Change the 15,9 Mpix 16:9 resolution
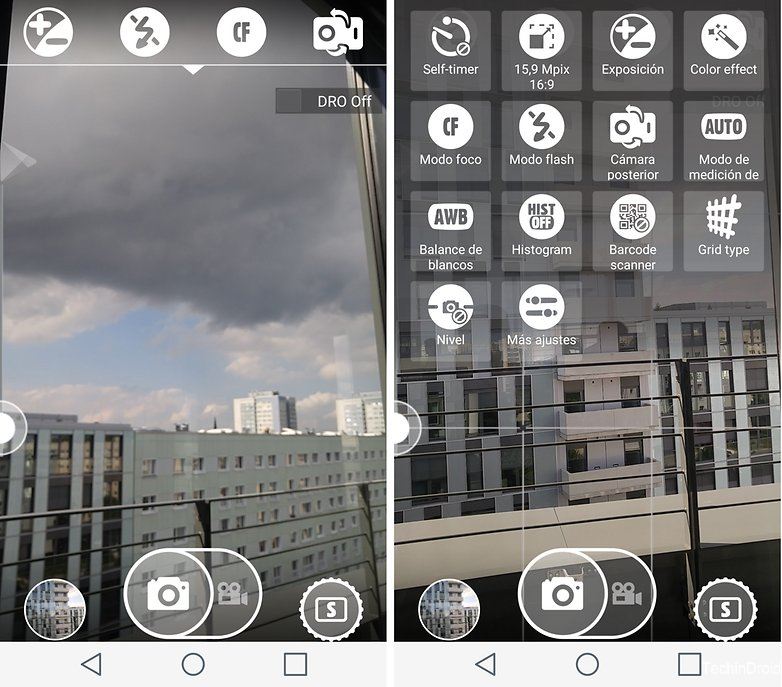The width and height of the screenshot is (782, 687). 541,50
